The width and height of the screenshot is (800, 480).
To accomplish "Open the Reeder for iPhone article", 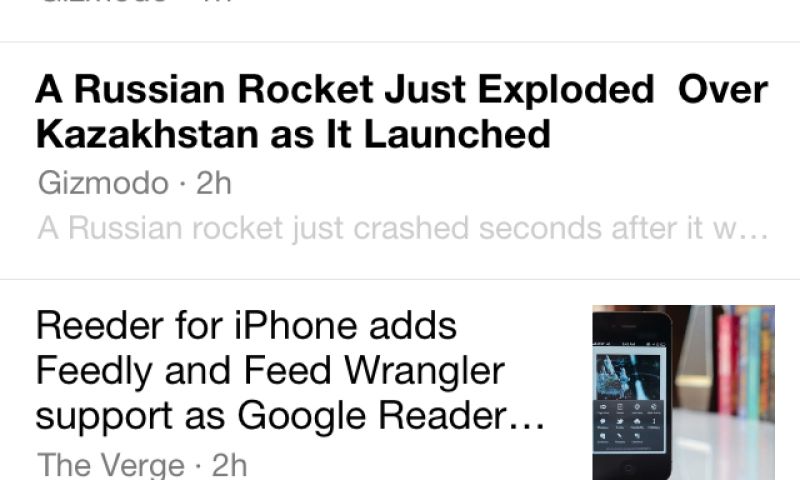I will [x=290, y=372].
